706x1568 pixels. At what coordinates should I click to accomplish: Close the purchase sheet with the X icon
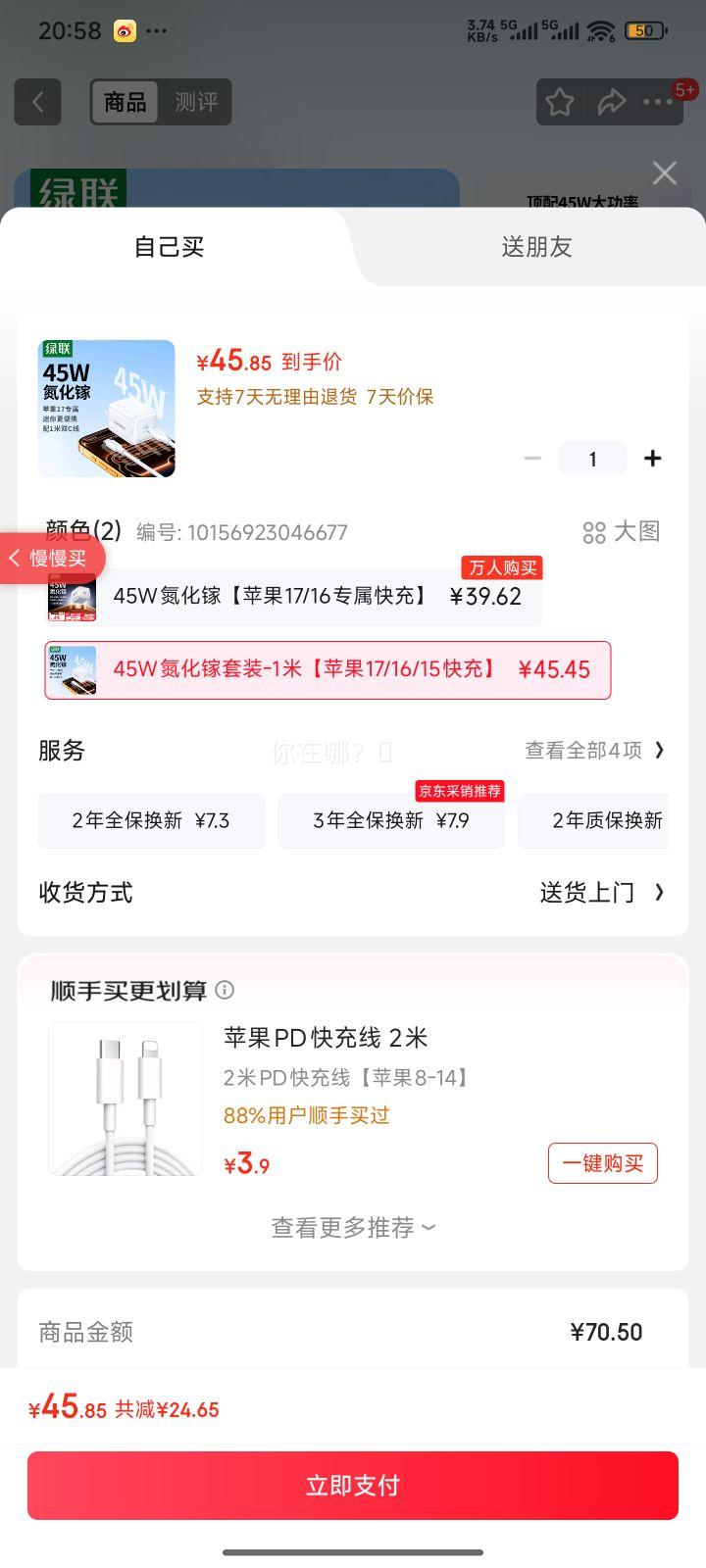[664, 172]
